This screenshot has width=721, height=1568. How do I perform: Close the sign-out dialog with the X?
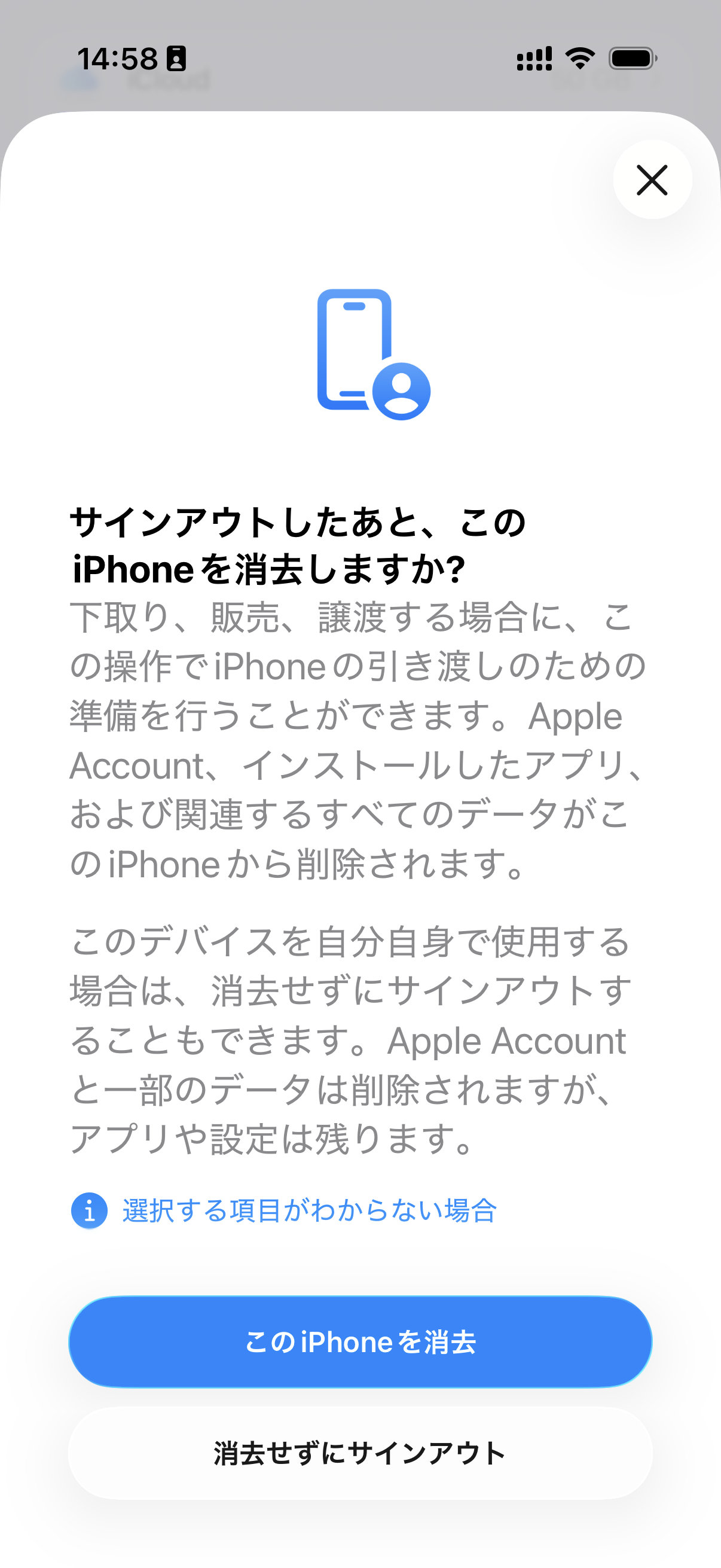pyautogui.click(x=652, y=179)
